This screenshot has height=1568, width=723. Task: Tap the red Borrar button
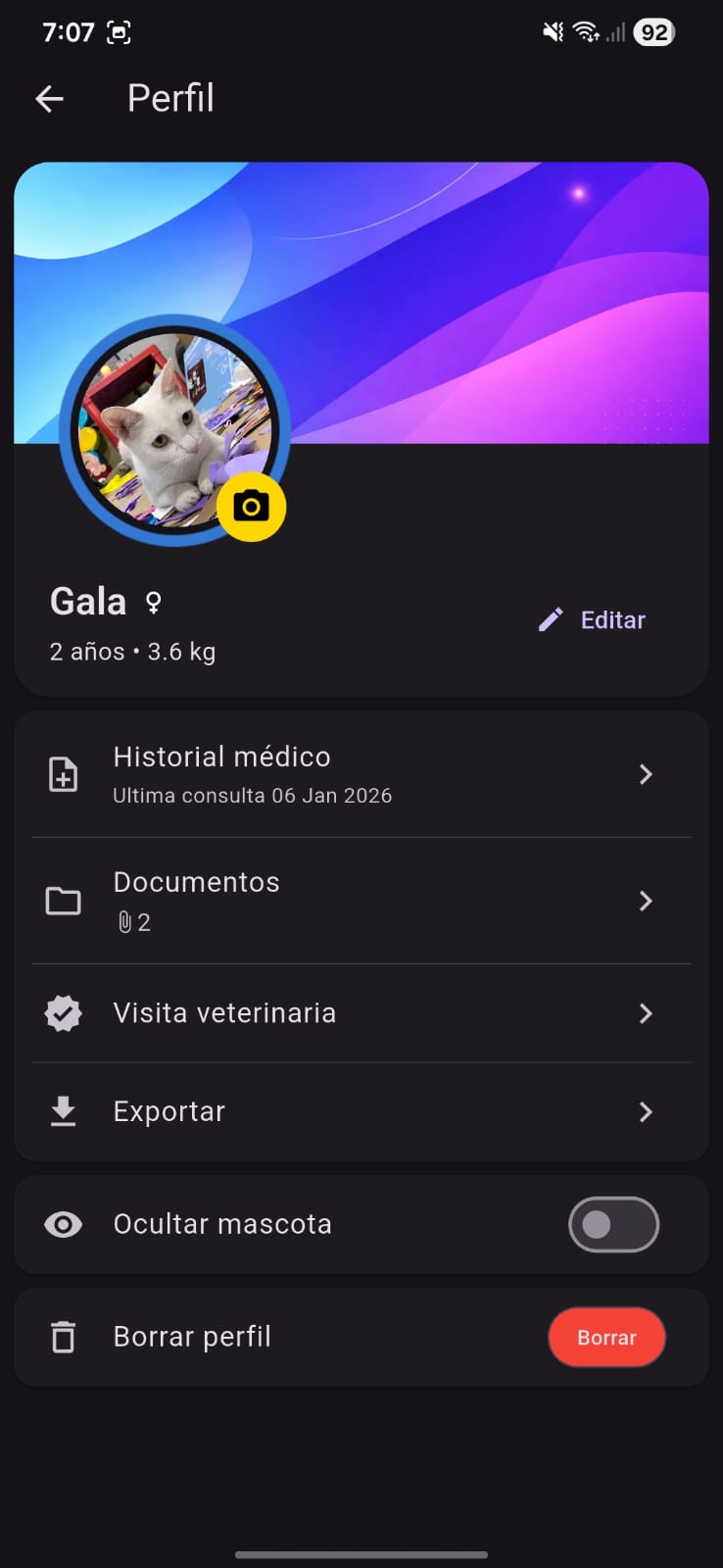[x=606, y=1338]
